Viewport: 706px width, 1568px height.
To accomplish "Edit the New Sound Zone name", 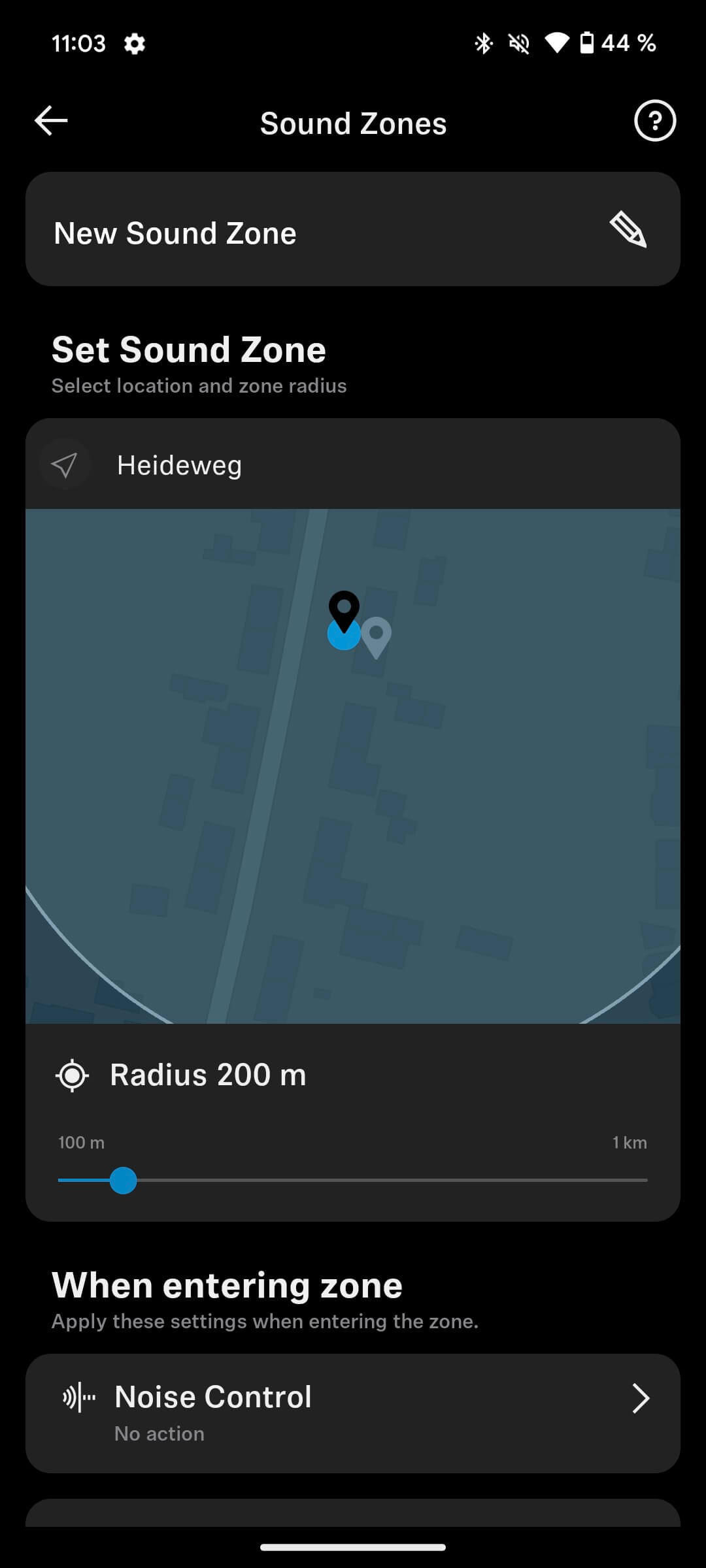I will click(x=628, y=230).
